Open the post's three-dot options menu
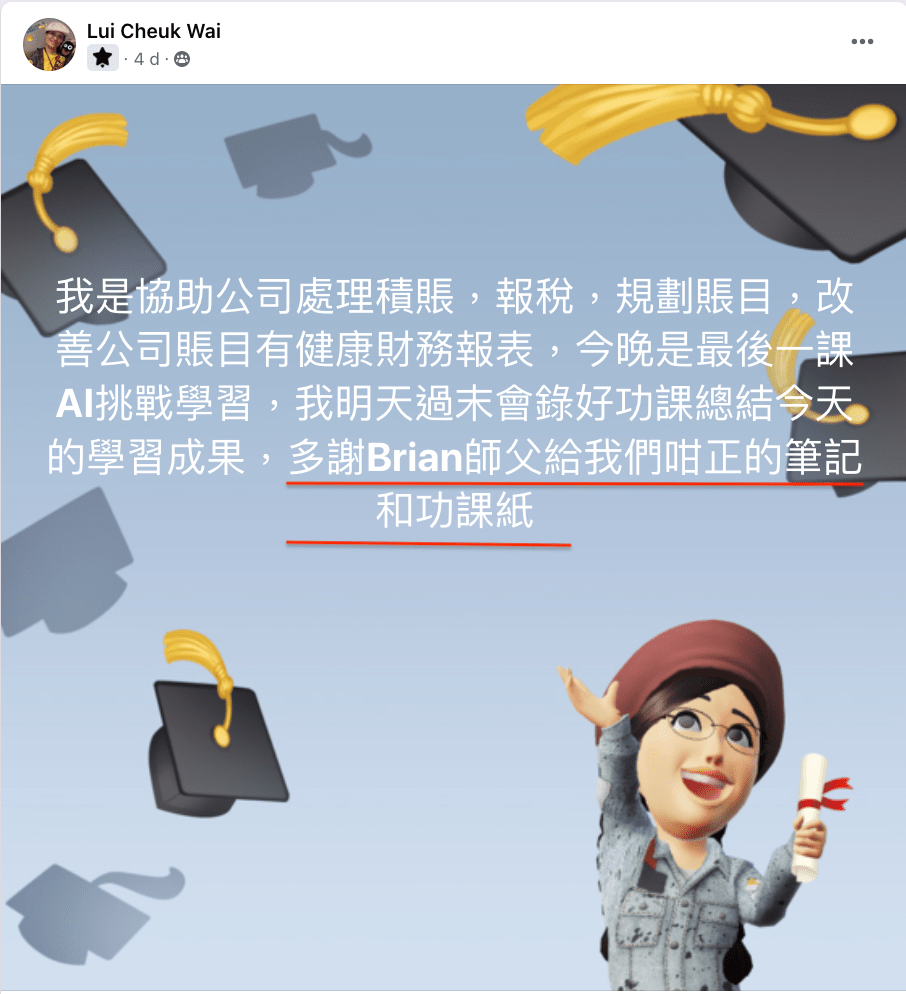Image resolution: width=906 pixels, height=994 pixels. (x=862, y=42)
